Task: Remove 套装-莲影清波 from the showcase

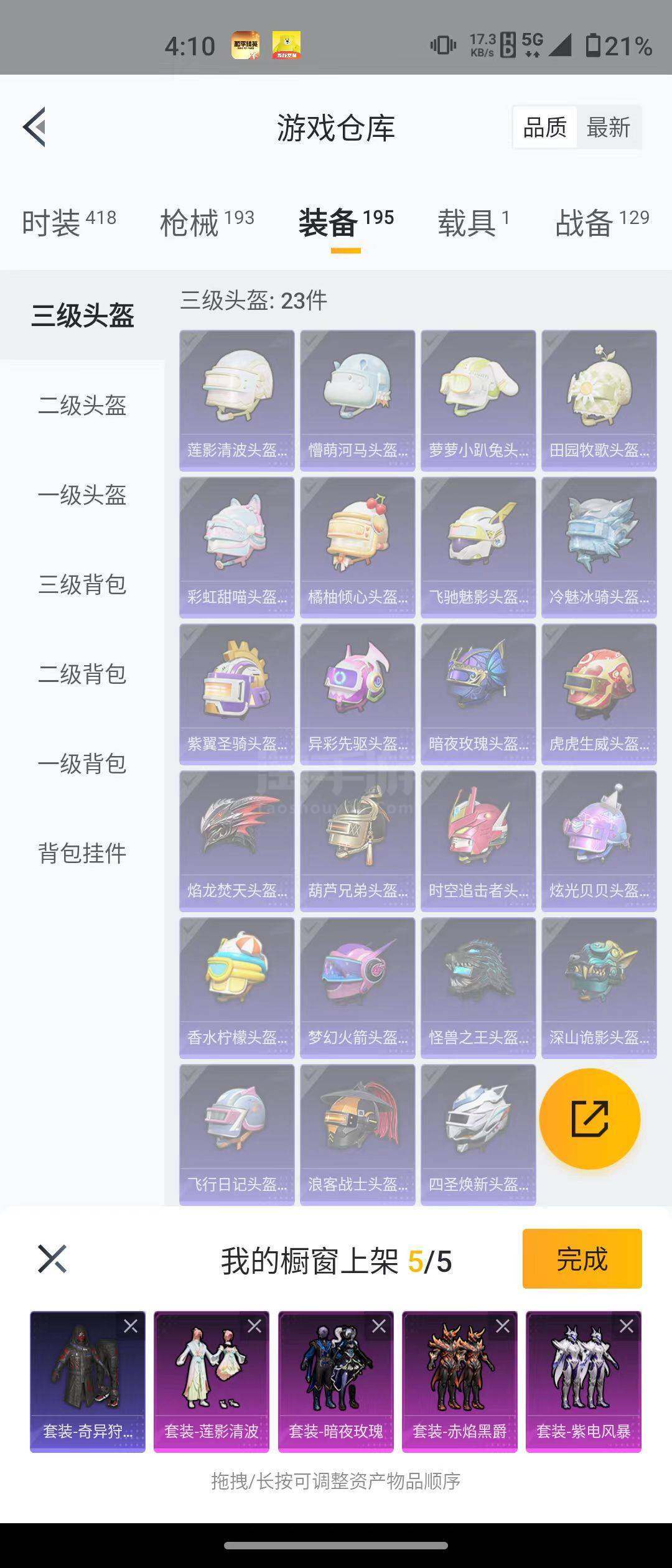Action: pos(254,1327)
